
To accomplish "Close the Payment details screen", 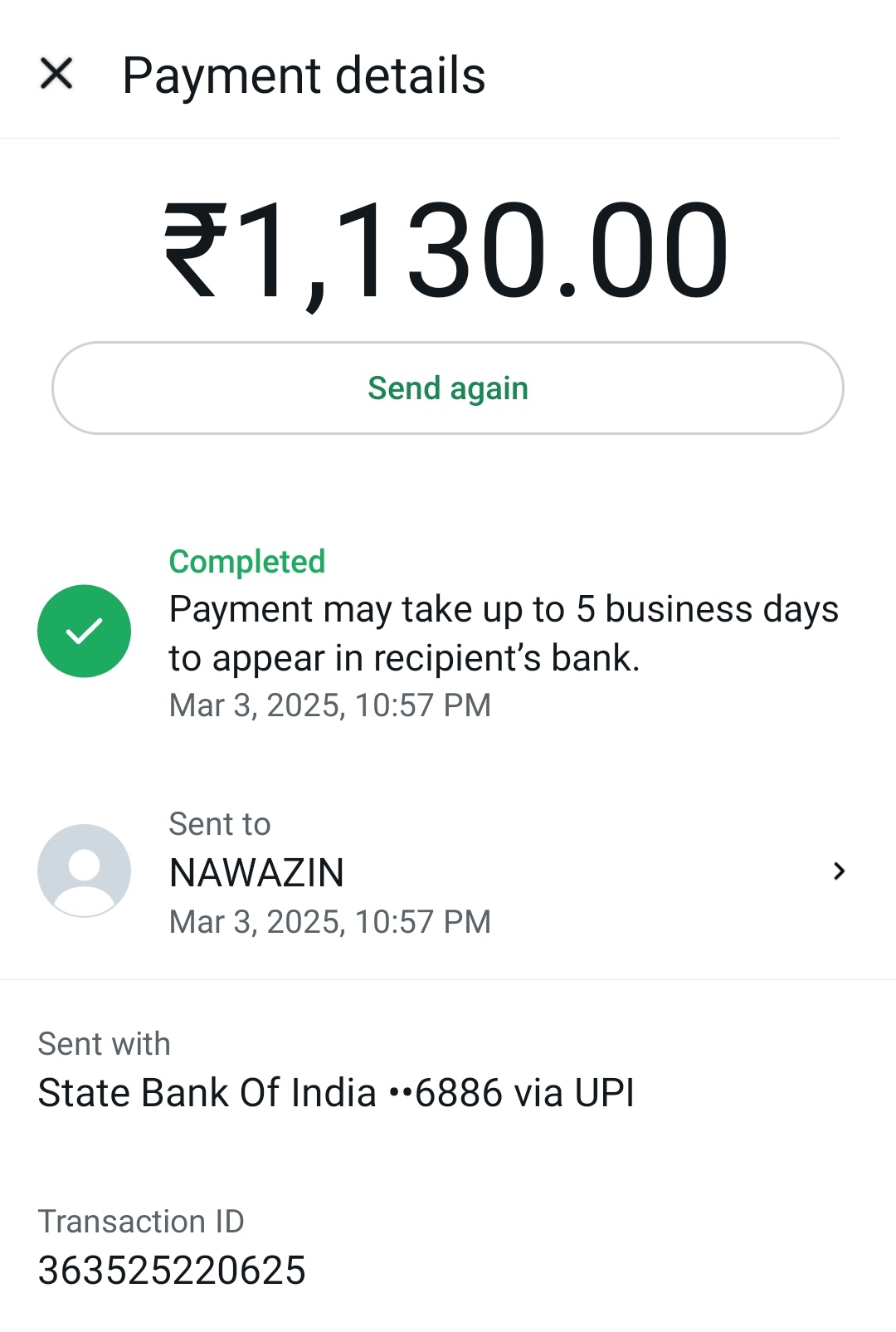I will click(x=56, y=74).
